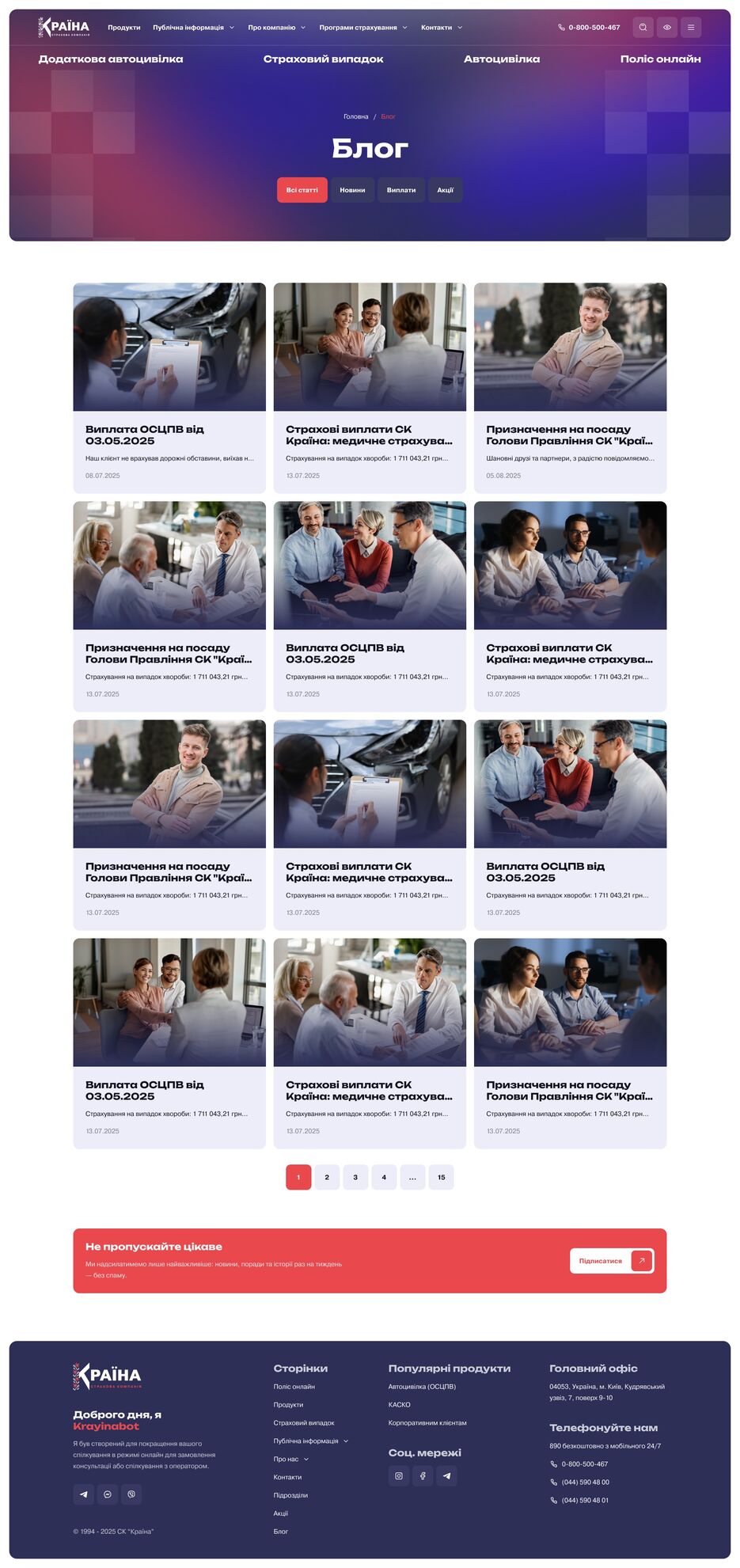Select the Акції filter chip
The width and height of the screenshot is (740, 1568).
coord(446,190)
